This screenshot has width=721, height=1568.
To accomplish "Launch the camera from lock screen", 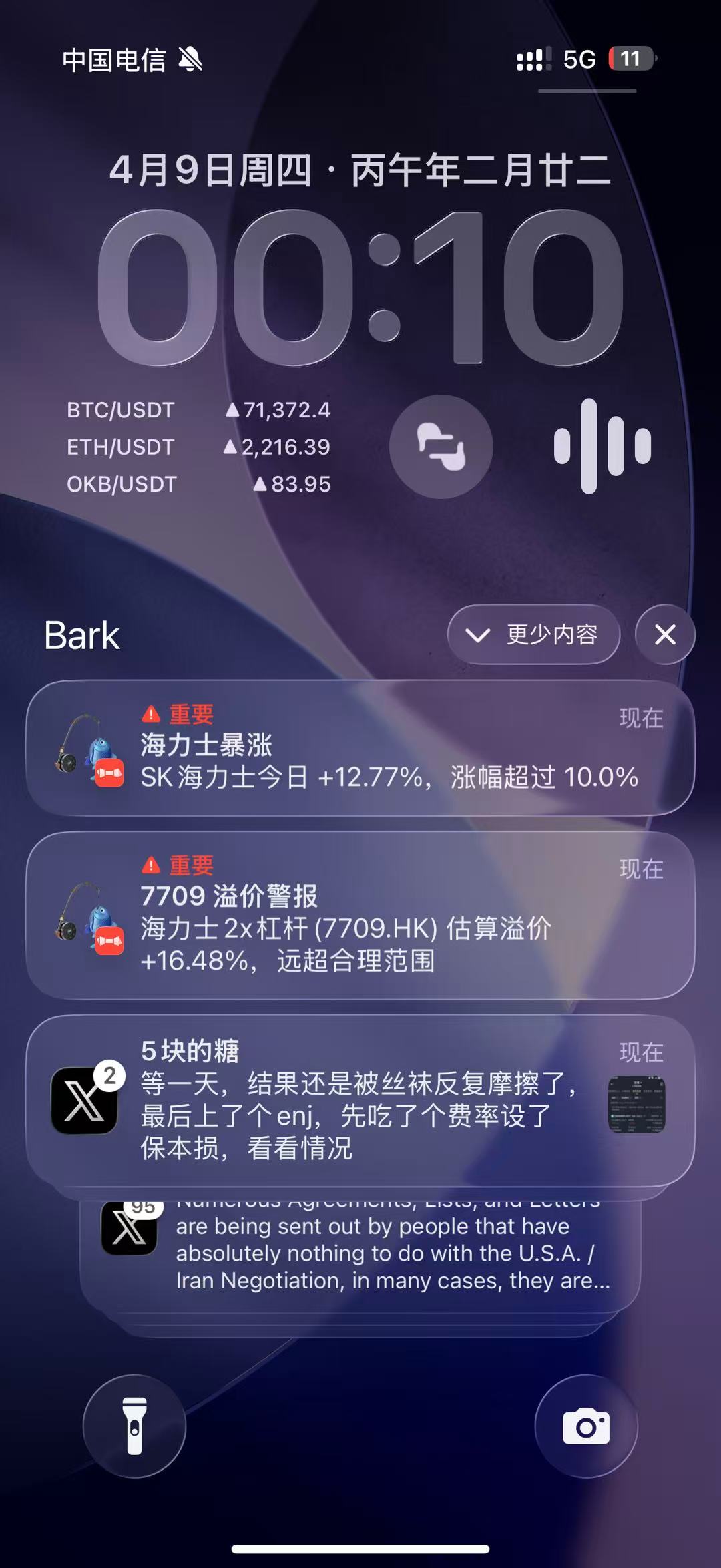I will (586, 1426).
